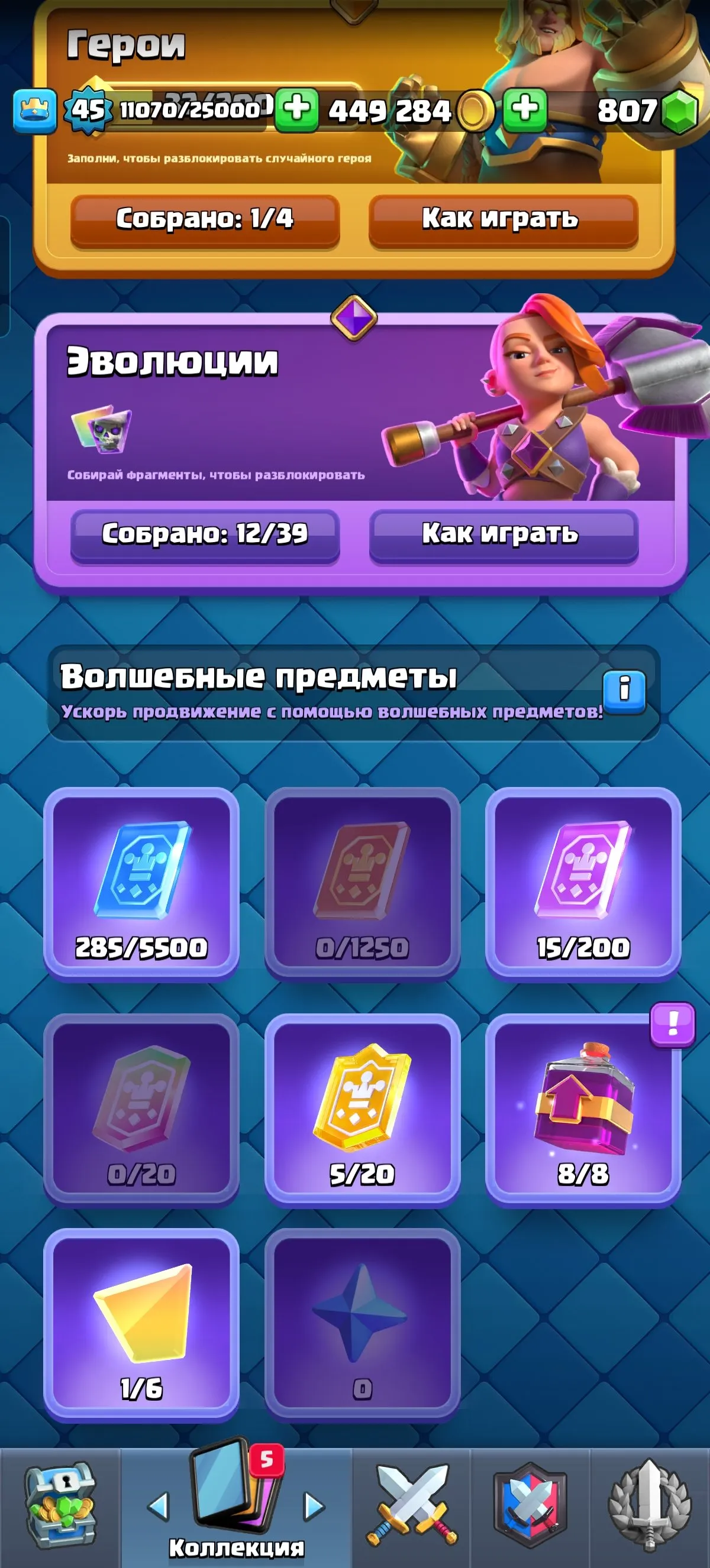Select the common wild card book 285/5500

[x=143, y=883]
